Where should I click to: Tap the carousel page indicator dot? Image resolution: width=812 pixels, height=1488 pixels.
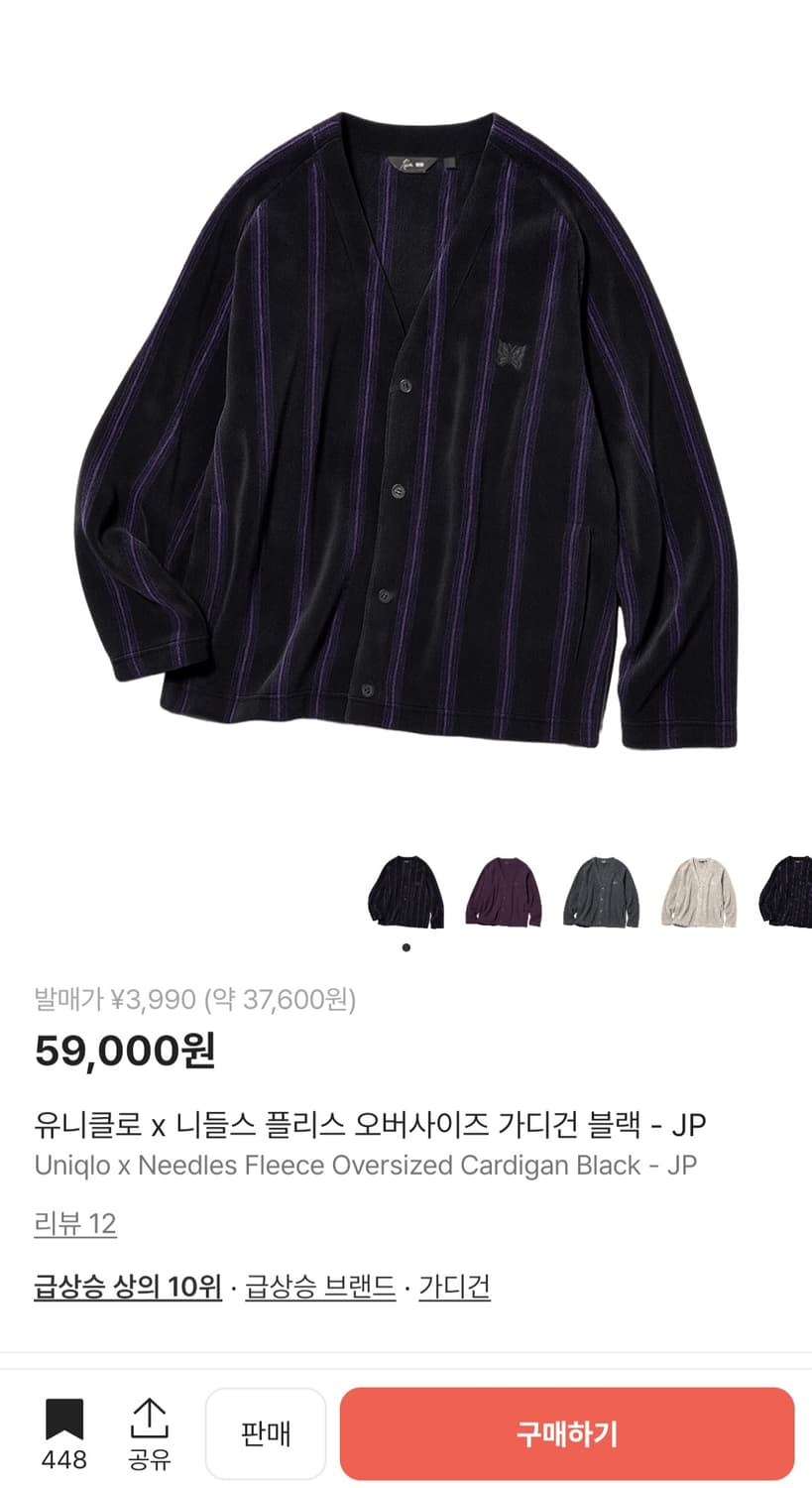(406, 945)
